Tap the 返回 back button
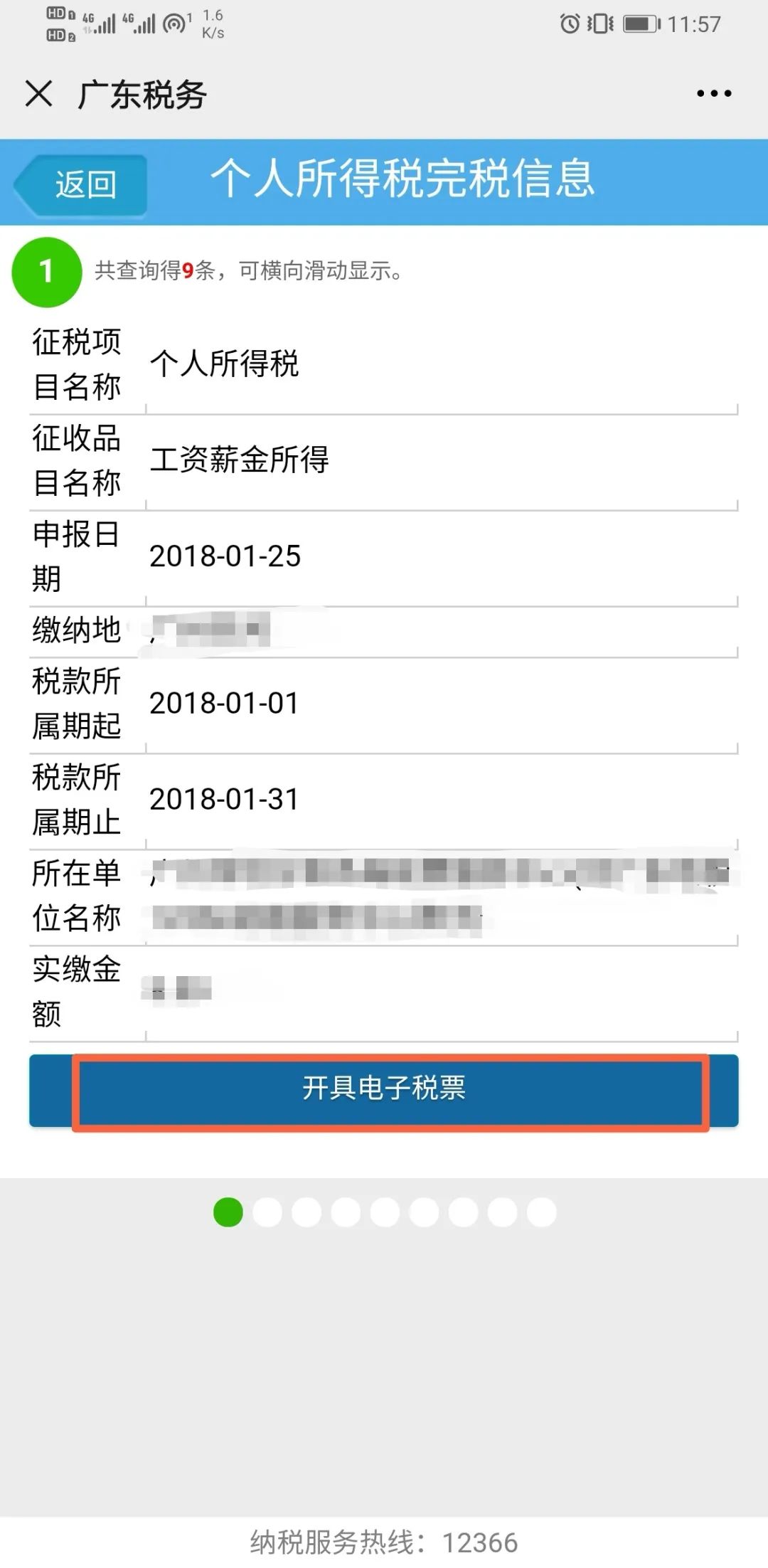The image size is (768, 1568). (82, 185)
